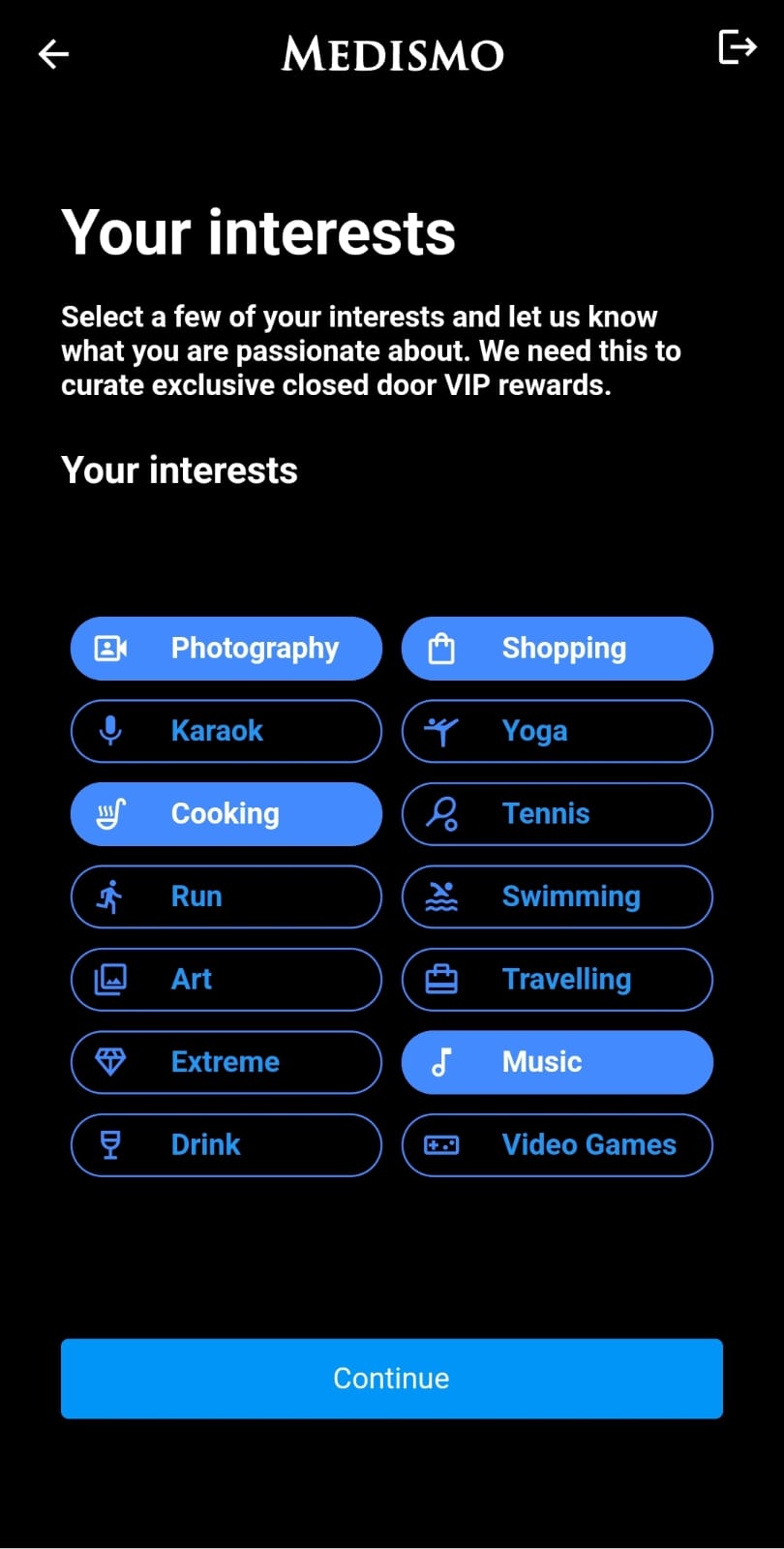Click the diamond icon on Extreme chip
This screenshot has width=784, height=1549.
click(x=112, y=1062)
